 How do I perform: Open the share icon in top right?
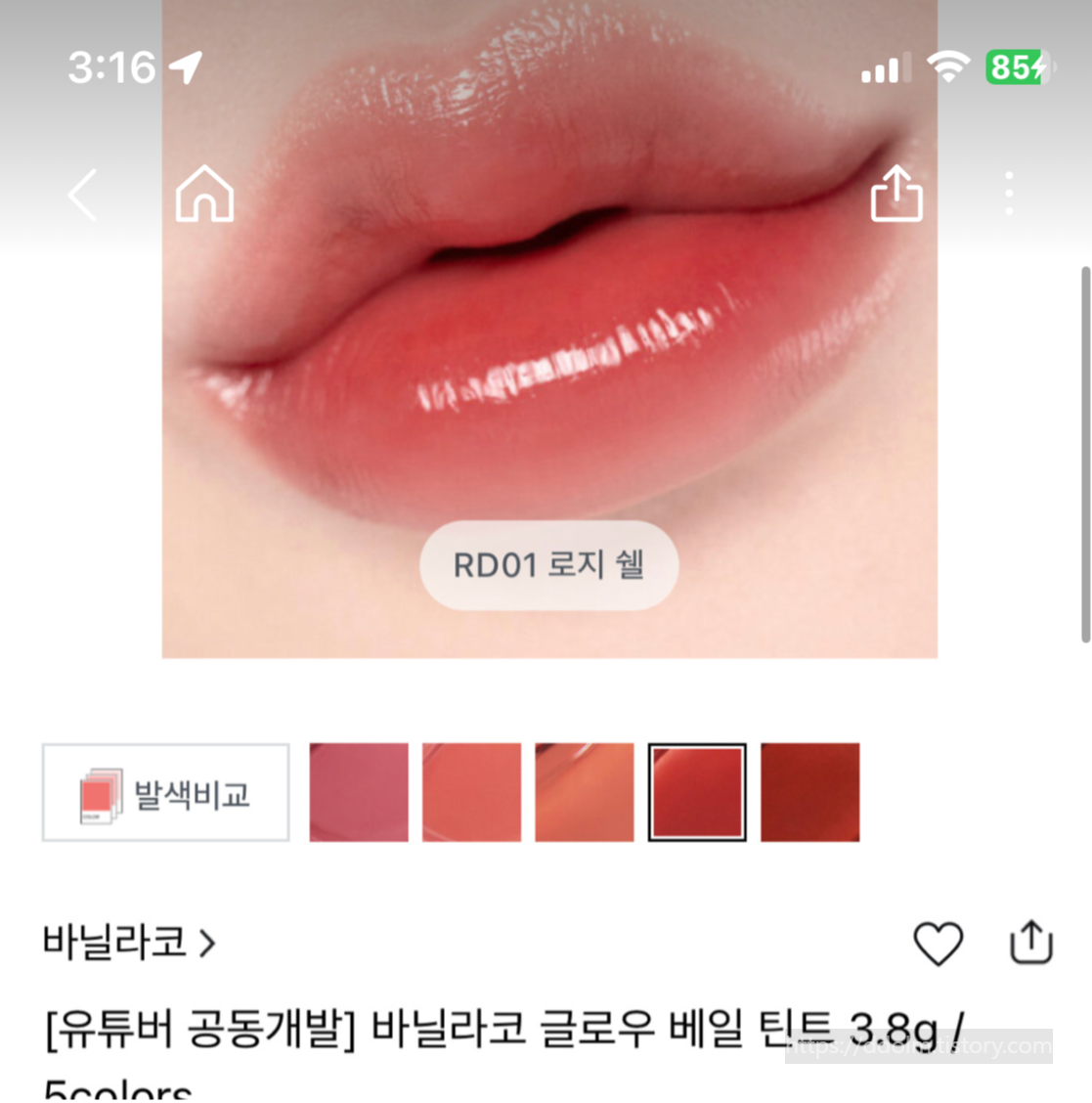(x=895, y=195)
